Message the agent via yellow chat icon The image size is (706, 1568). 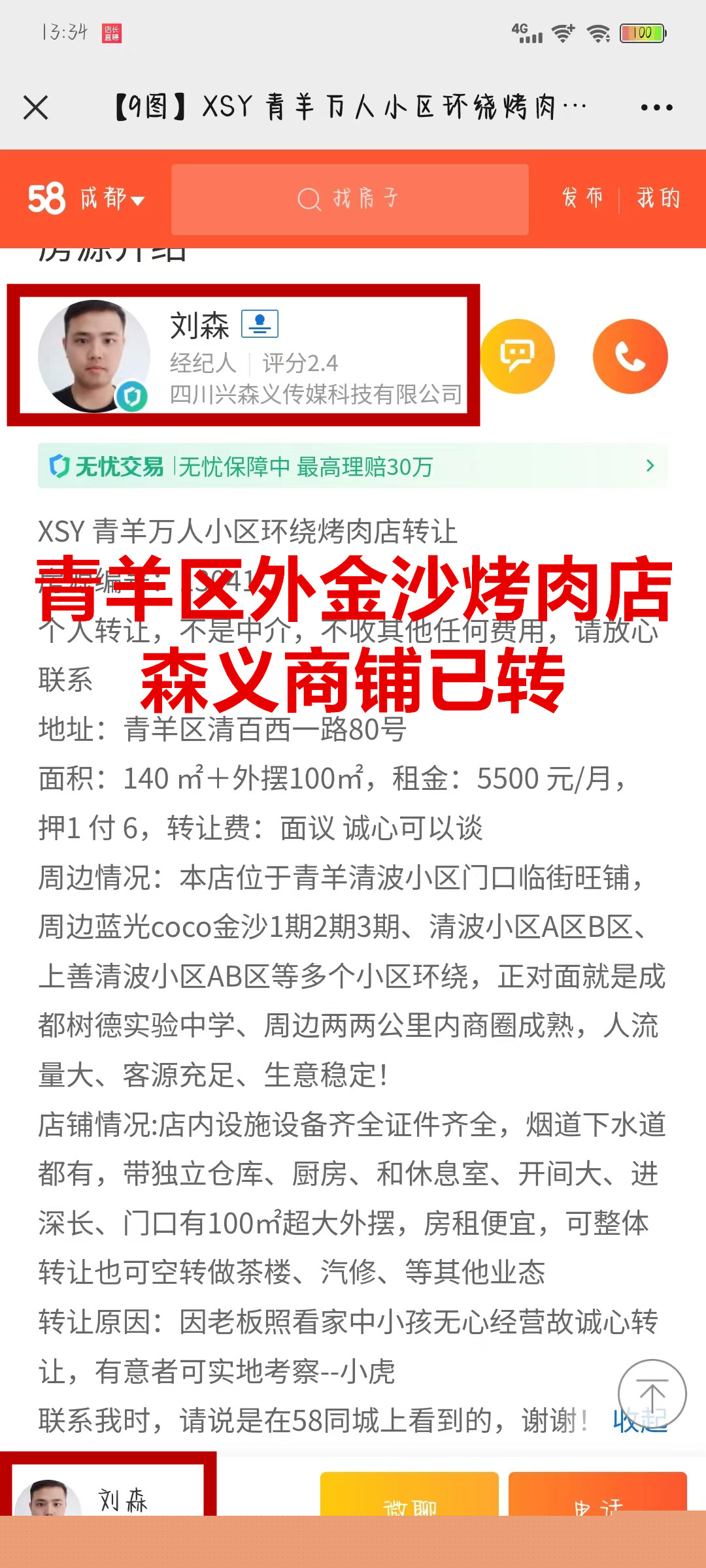[x=518, y=356]
